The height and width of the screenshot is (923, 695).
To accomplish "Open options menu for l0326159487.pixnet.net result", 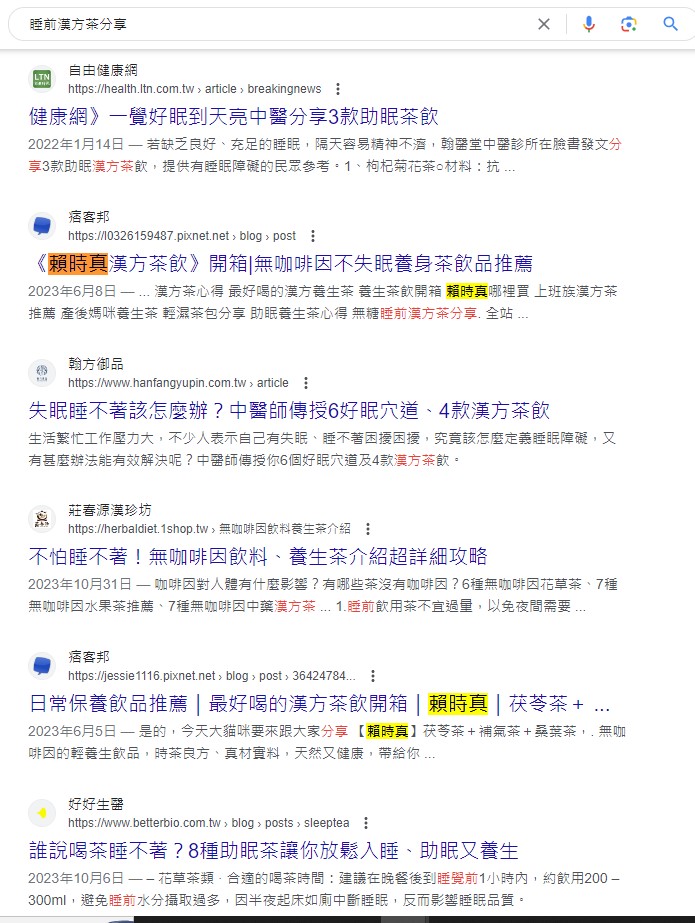I will pos(313,236).
